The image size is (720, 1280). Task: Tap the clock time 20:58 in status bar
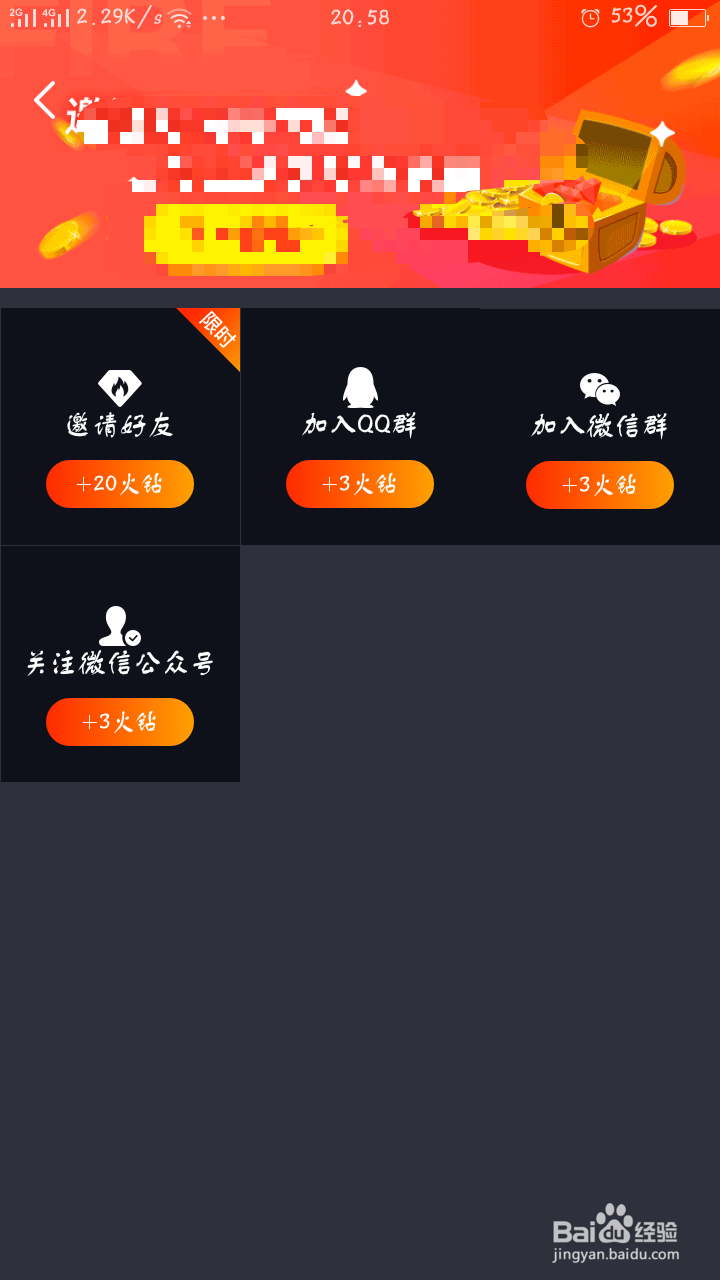359,17
